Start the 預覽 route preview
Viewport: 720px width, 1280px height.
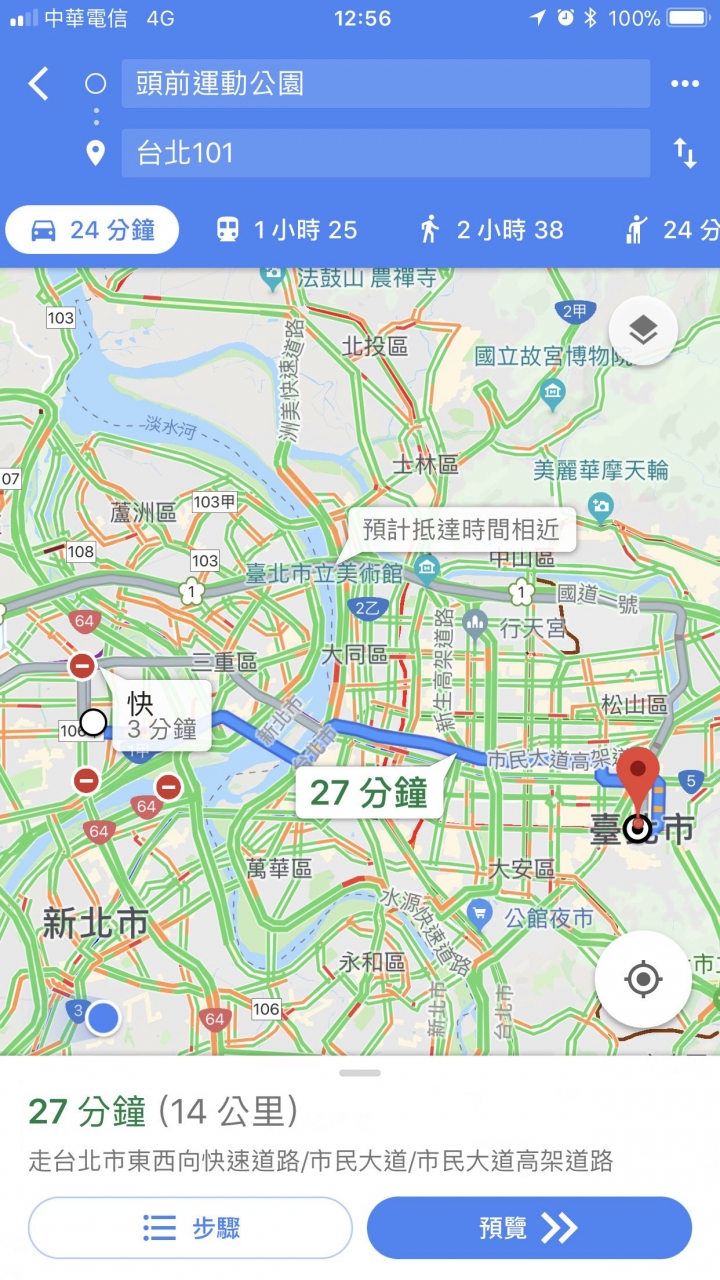pyautogui.click(x=529, y=1228)
